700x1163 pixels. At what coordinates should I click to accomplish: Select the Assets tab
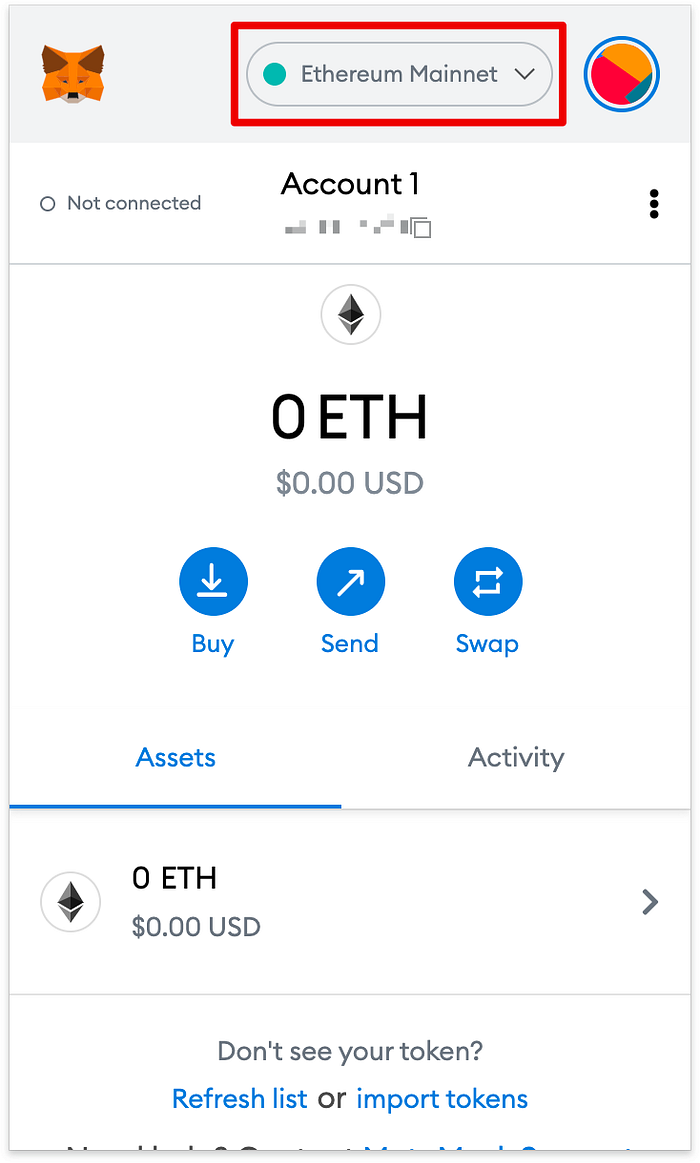pyautogui.click(x=176, y=758)
